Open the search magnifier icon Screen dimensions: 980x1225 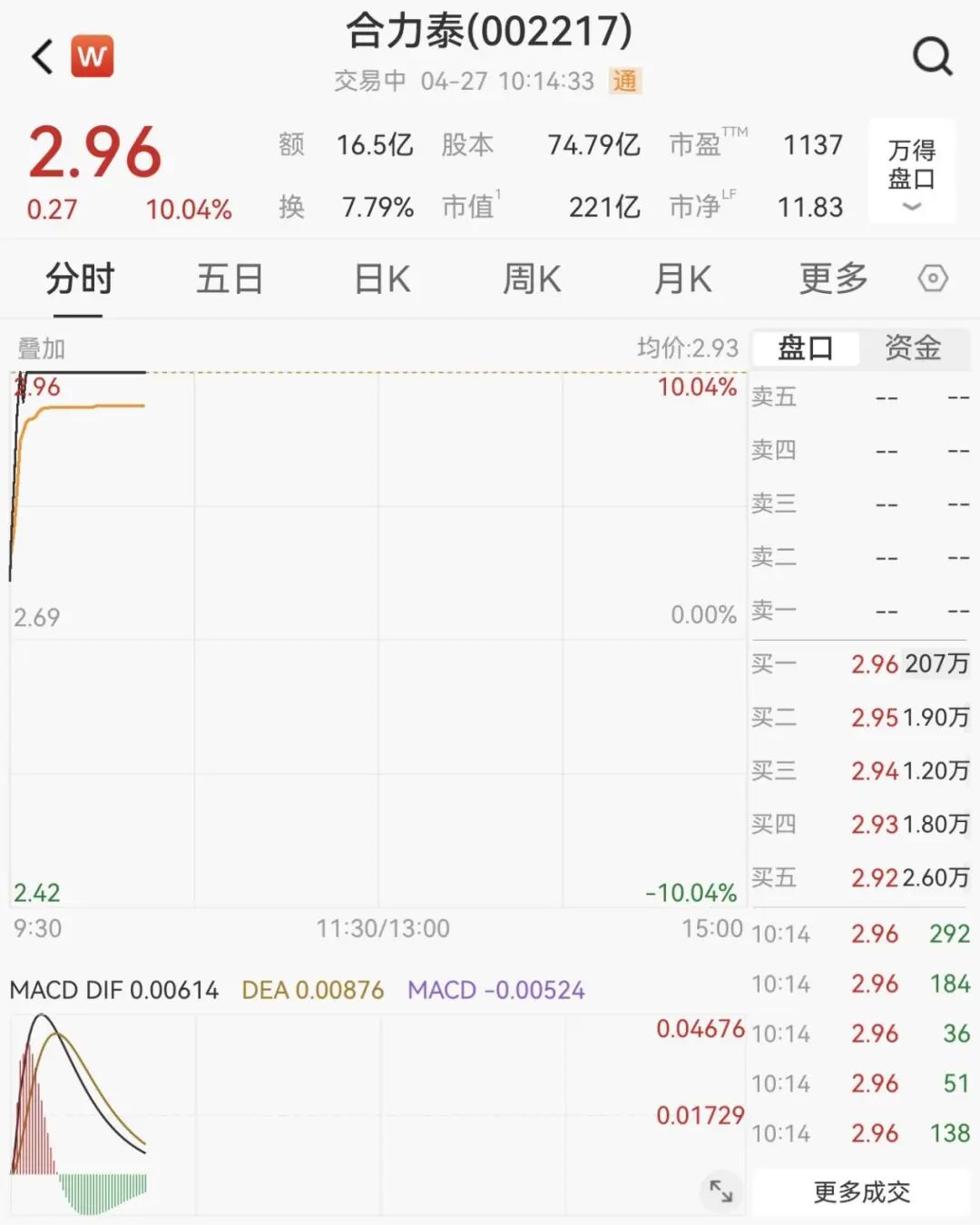point(932,56)
